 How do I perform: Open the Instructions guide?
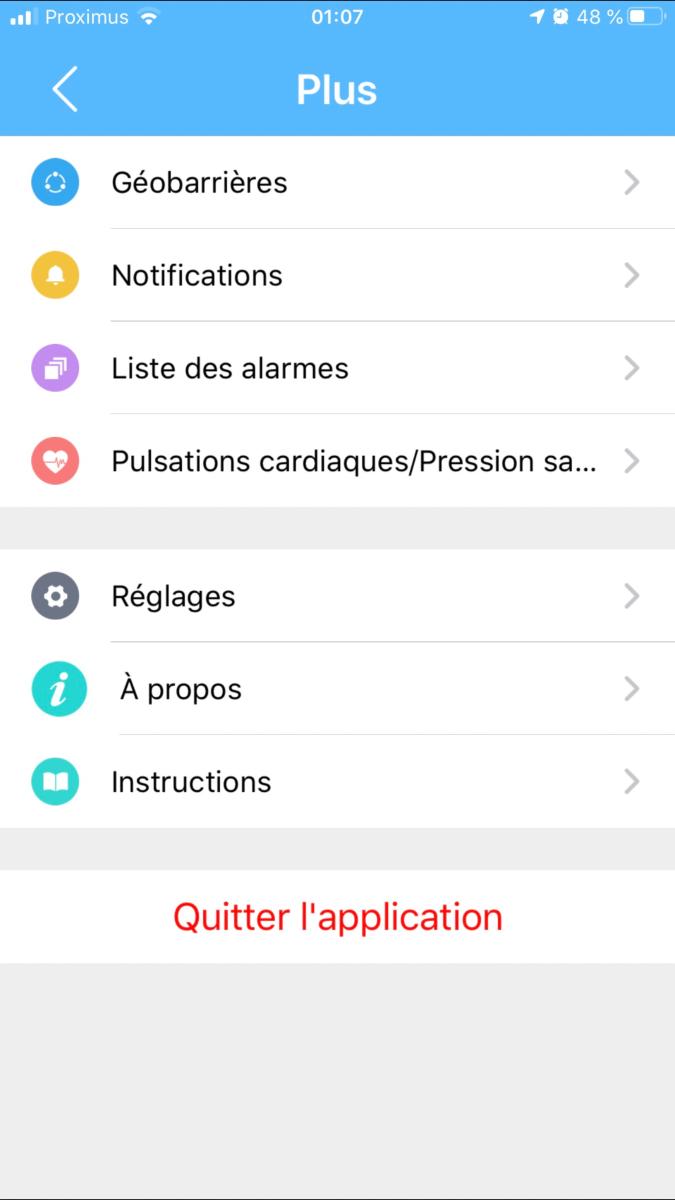[337, 782]
